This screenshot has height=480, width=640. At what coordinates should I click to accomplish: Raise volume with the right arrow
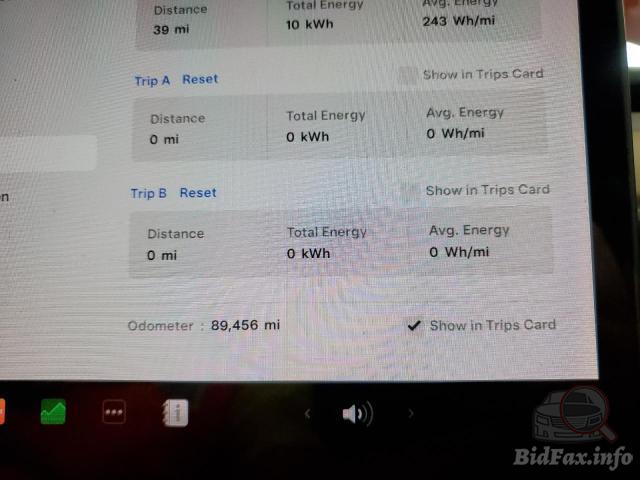tap(410, 413)
